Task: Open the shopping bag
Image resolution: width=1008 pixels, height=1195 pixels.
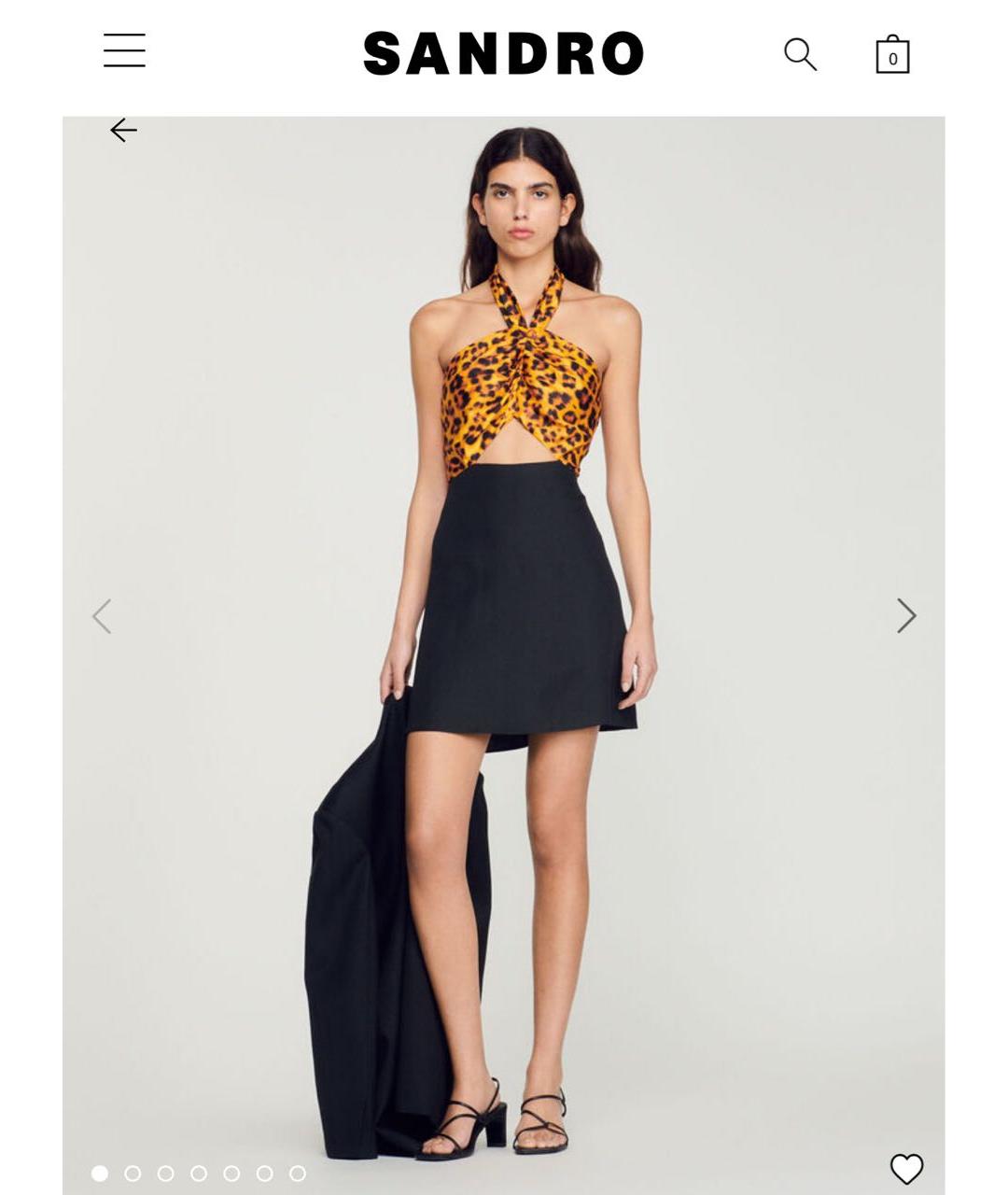Action: (892, 54)
